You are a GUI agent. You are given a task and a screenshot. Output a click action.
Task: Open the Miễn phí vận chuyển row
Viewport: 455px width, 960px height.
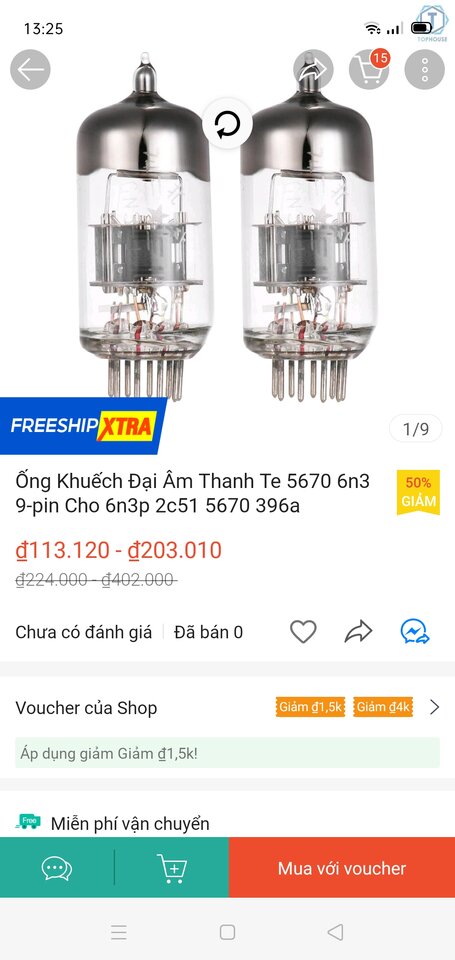[227, 823]
